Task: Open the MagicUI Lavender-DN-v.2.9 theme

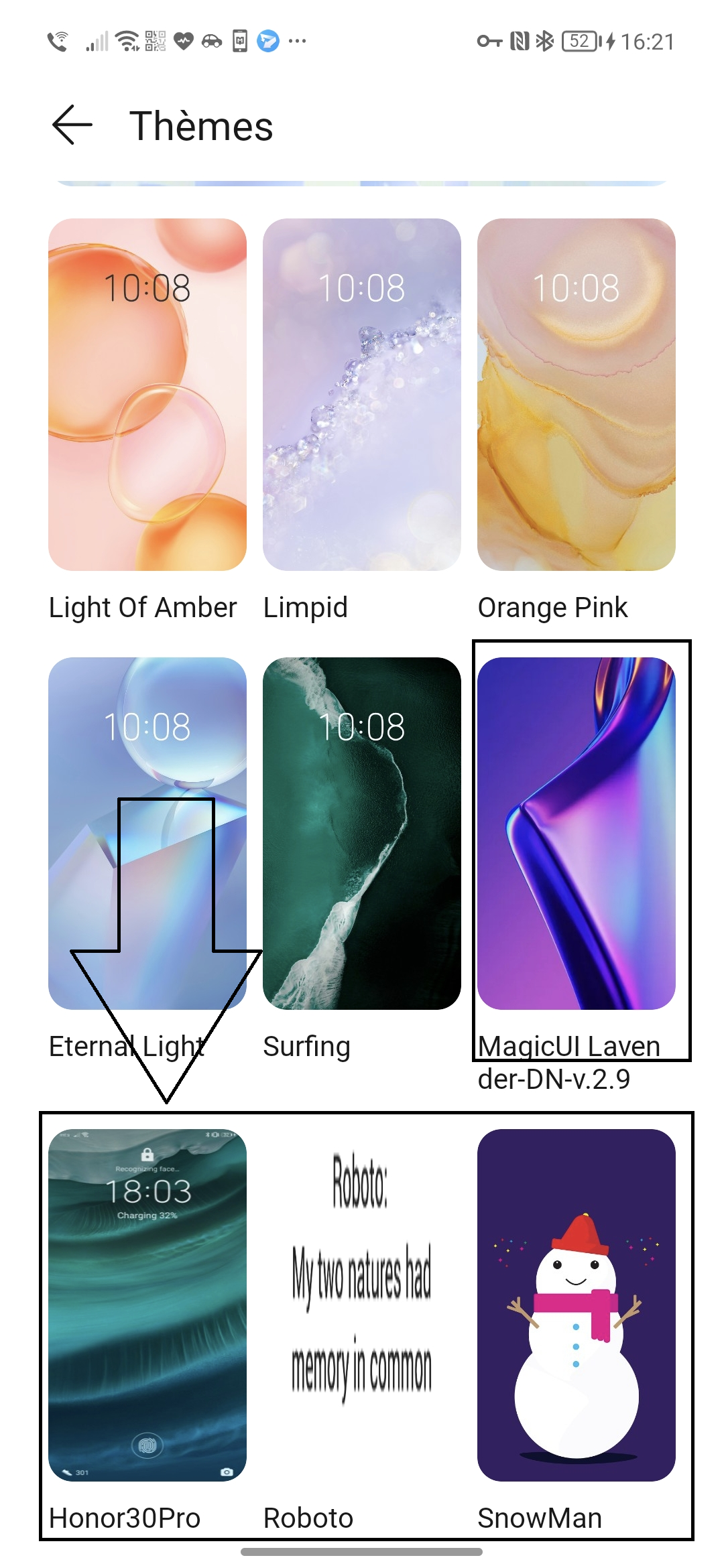Action: click(577, 833)
